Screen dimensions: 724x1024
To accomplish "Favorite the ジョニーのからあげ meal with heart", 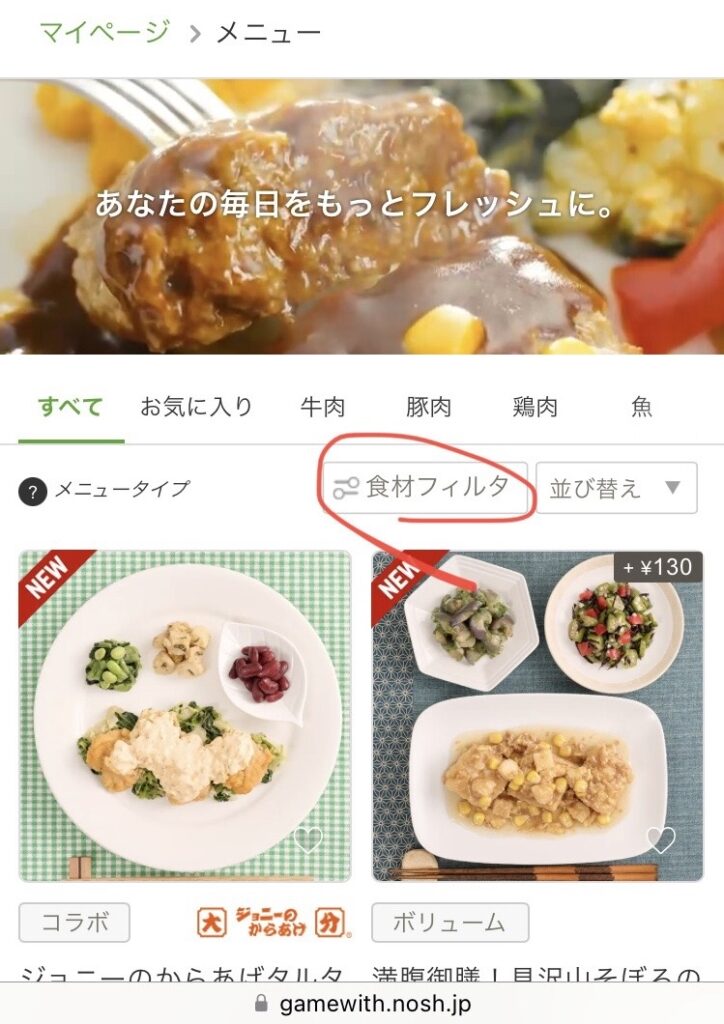I will pos(309,839).
